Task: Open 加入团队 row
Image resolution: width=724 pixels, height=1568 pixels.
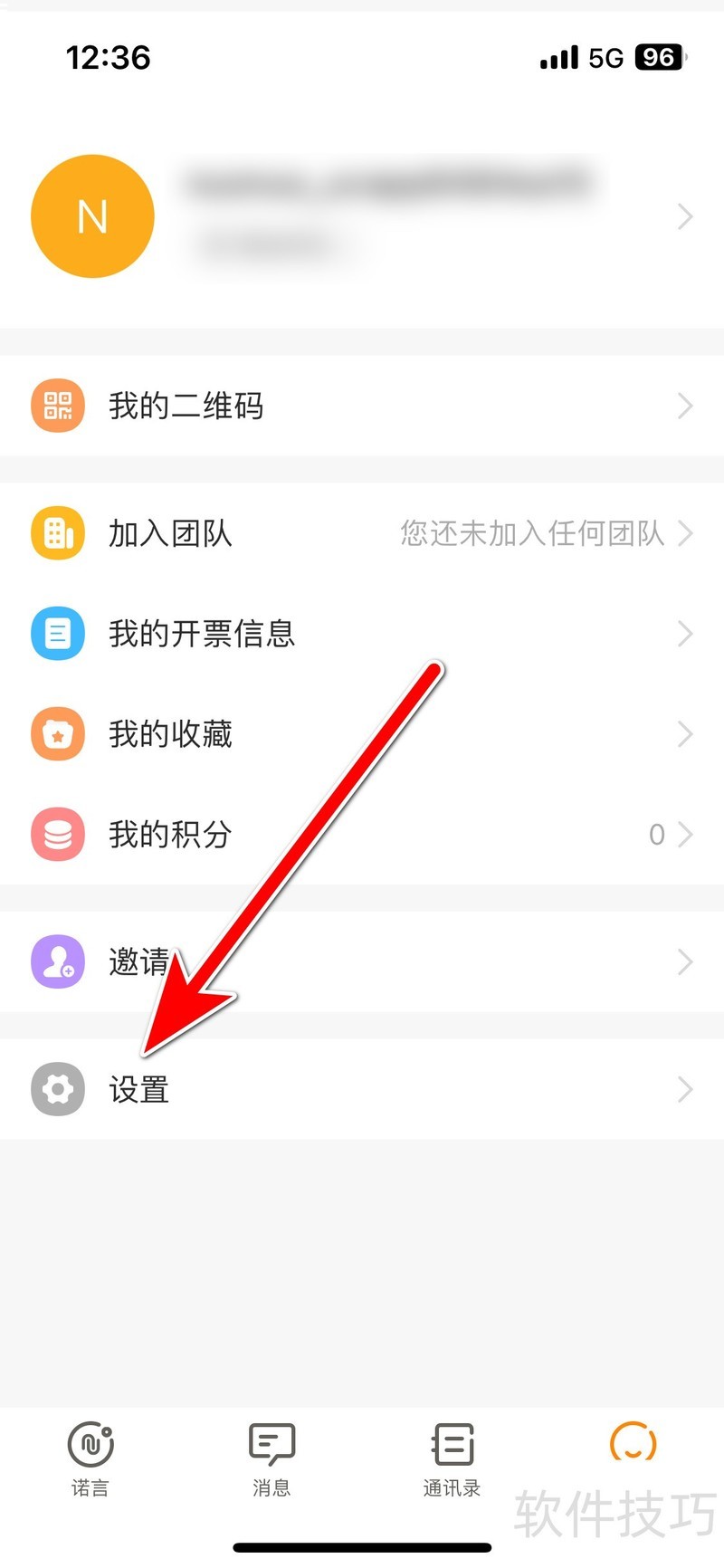Action: pos(362,533)
